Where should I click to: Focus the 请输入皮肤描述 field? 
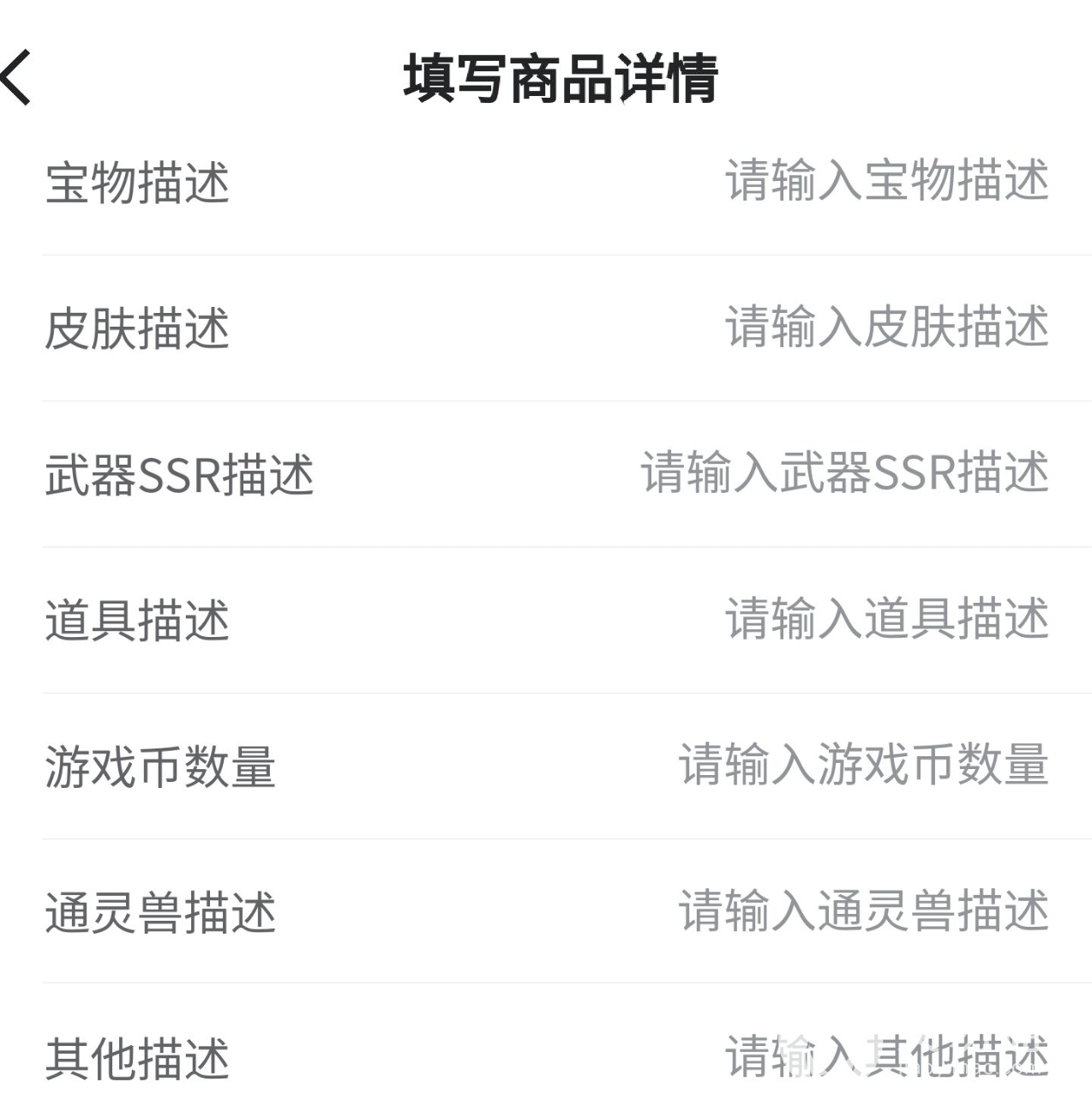pyautogui.click(x=886, y=327)
